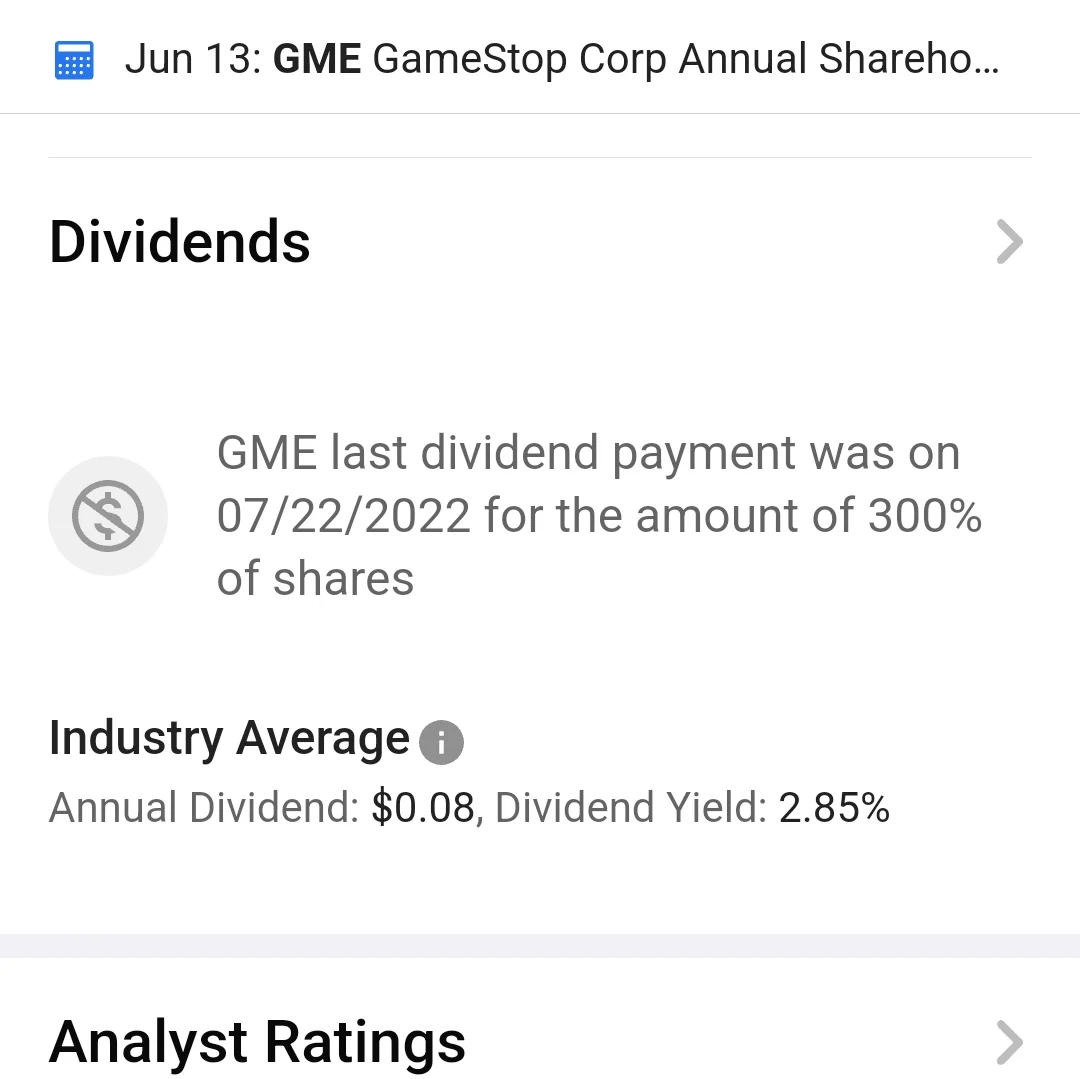Open the Analyst Ratings section
Screen dimensions: 1080x1079
(x=1010, y=1043)
